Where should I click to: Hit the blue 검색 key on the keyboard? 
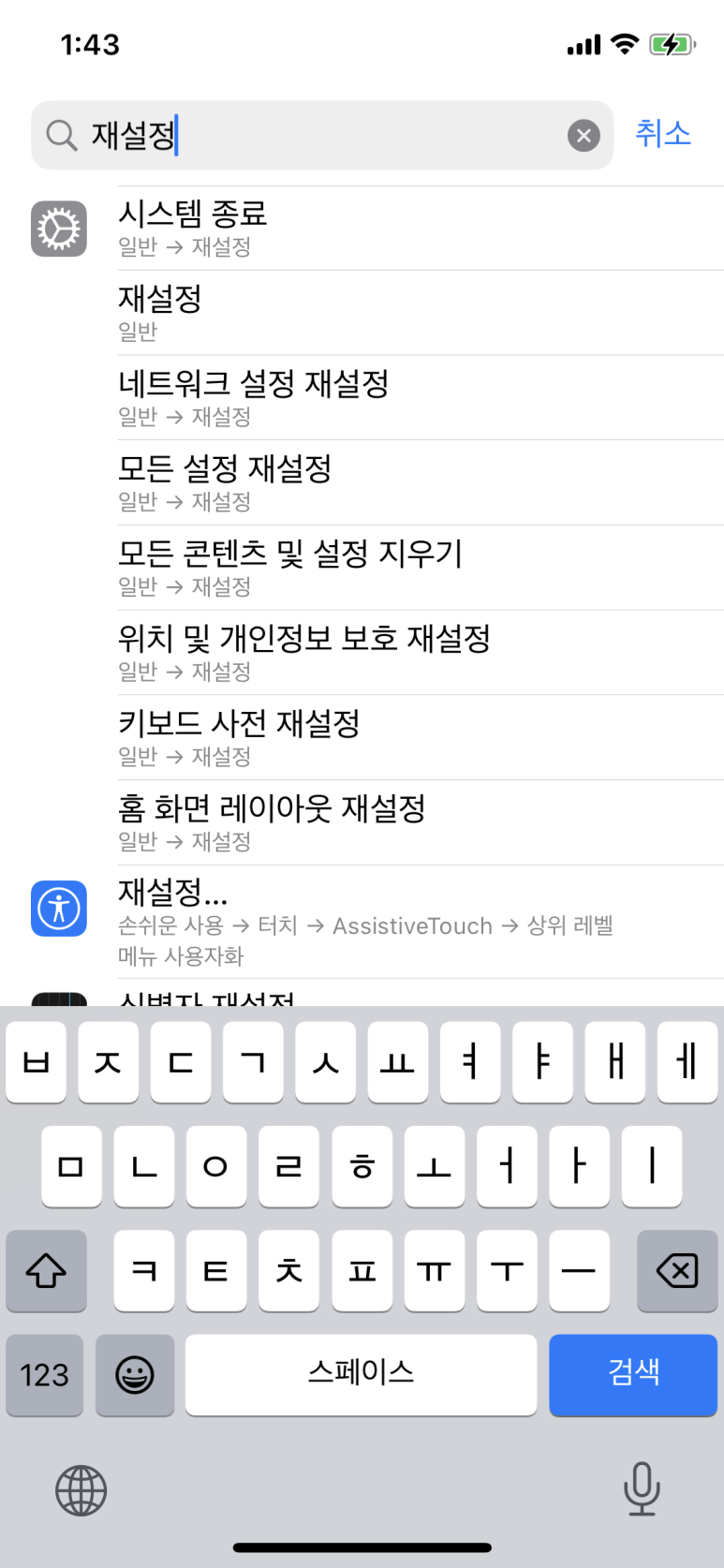pyautogui.click(x=633, y=1374)
